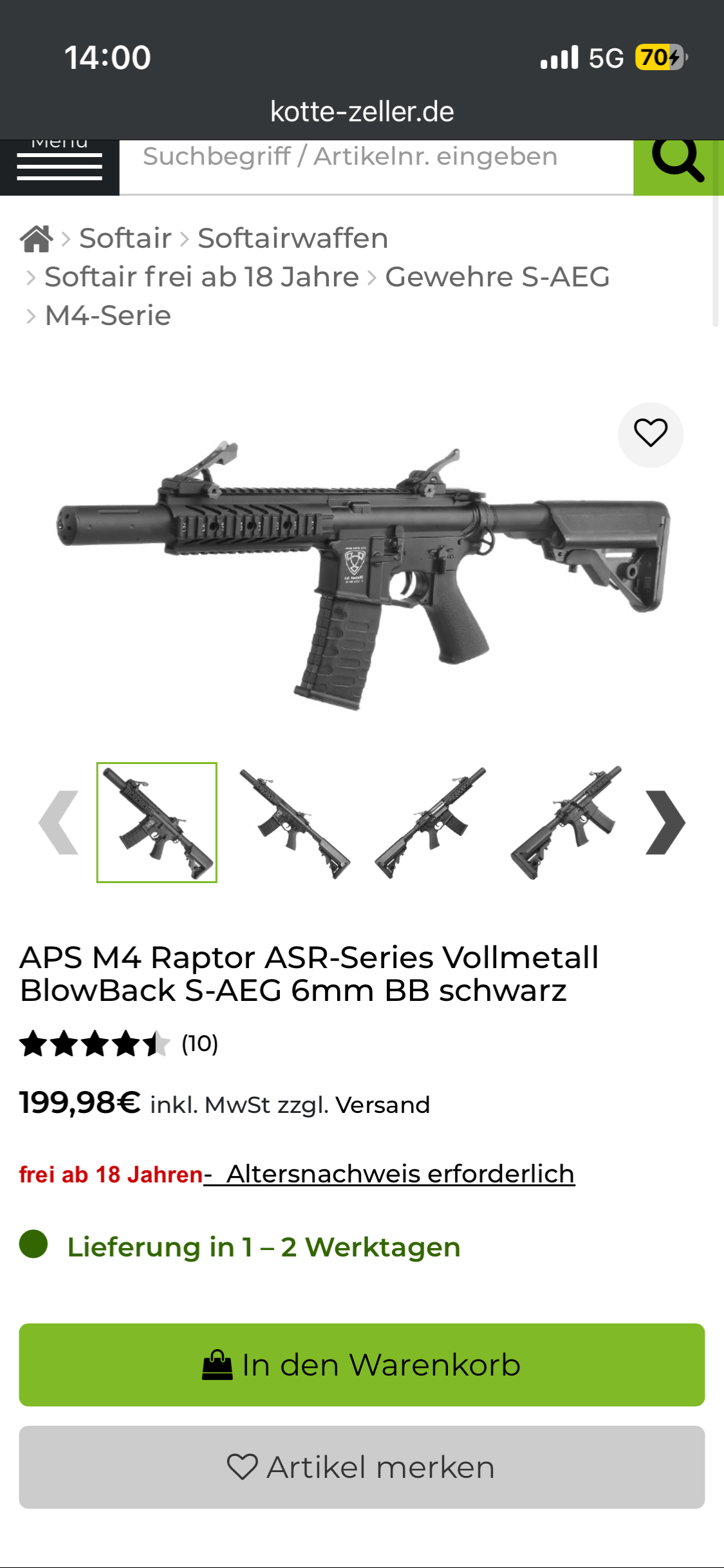Select the second gallery thumbnail
The height and width of the screenshot is (1568, 724).
[293, 822]
